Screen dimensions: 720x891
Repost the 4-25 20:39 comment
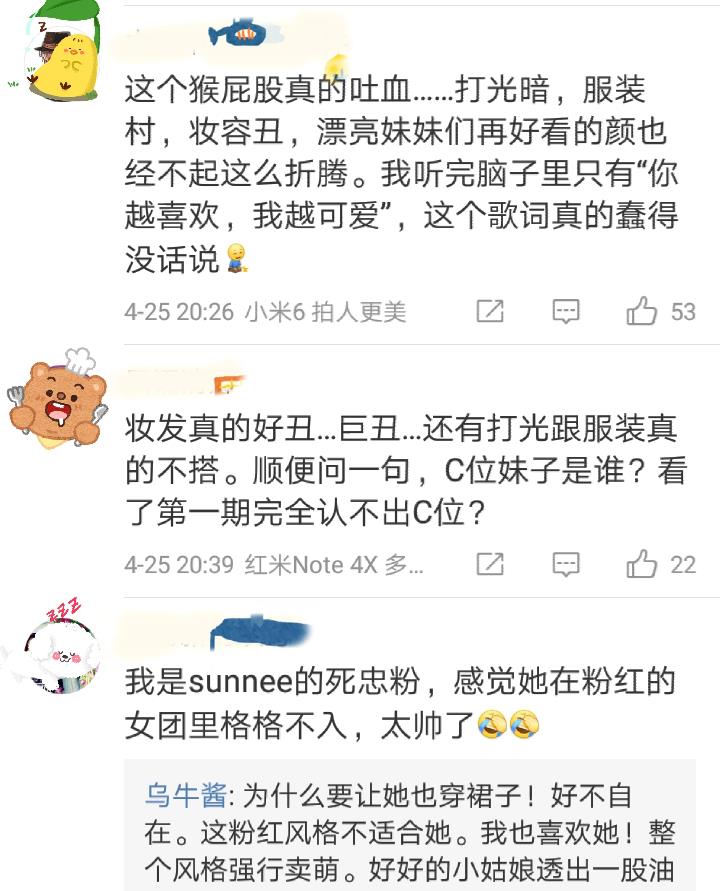click(490, 565)
